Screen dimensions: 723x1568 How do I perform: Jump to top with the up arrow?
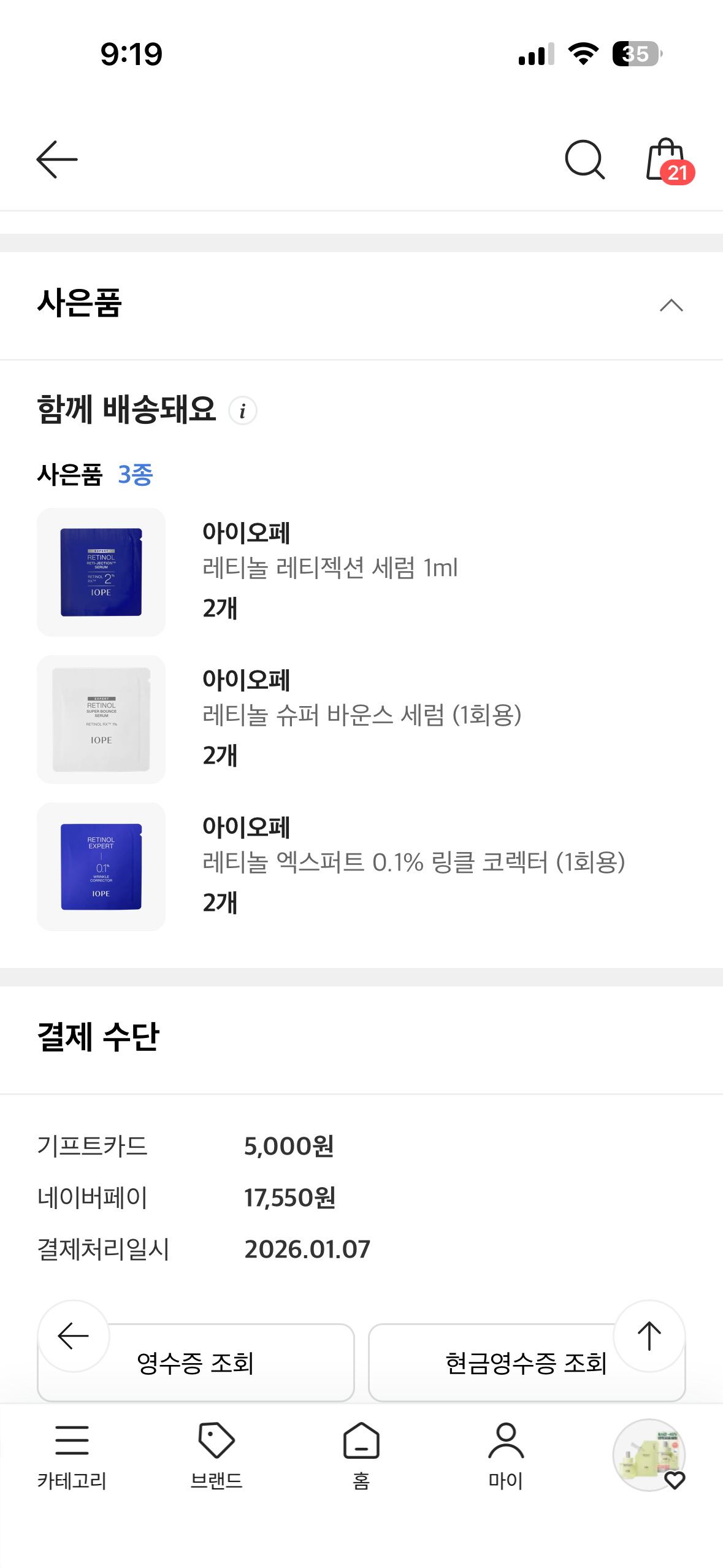coord(649,1336)
